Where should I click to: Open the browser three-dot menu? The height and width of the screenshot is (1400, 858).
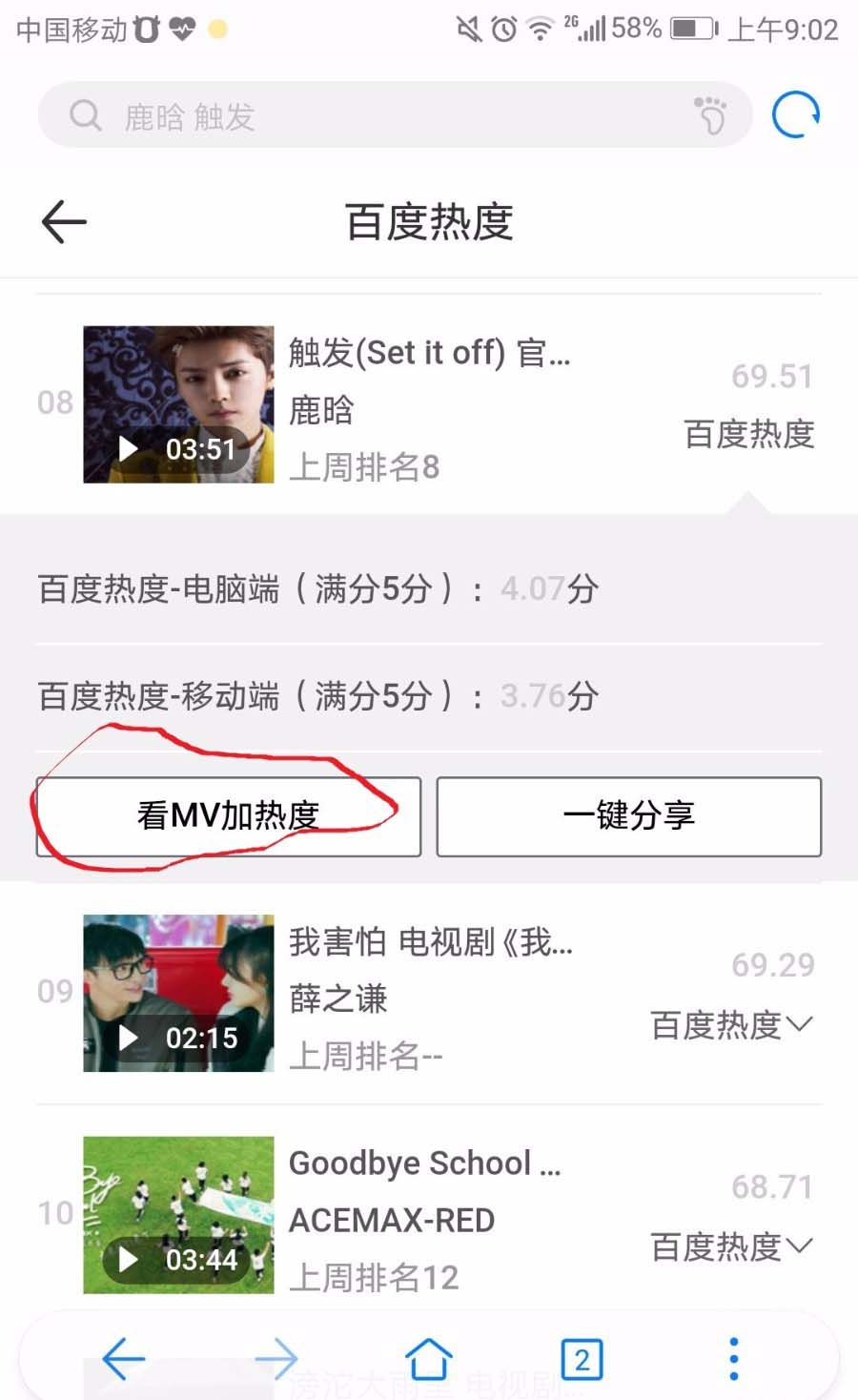coord(733,1359)
